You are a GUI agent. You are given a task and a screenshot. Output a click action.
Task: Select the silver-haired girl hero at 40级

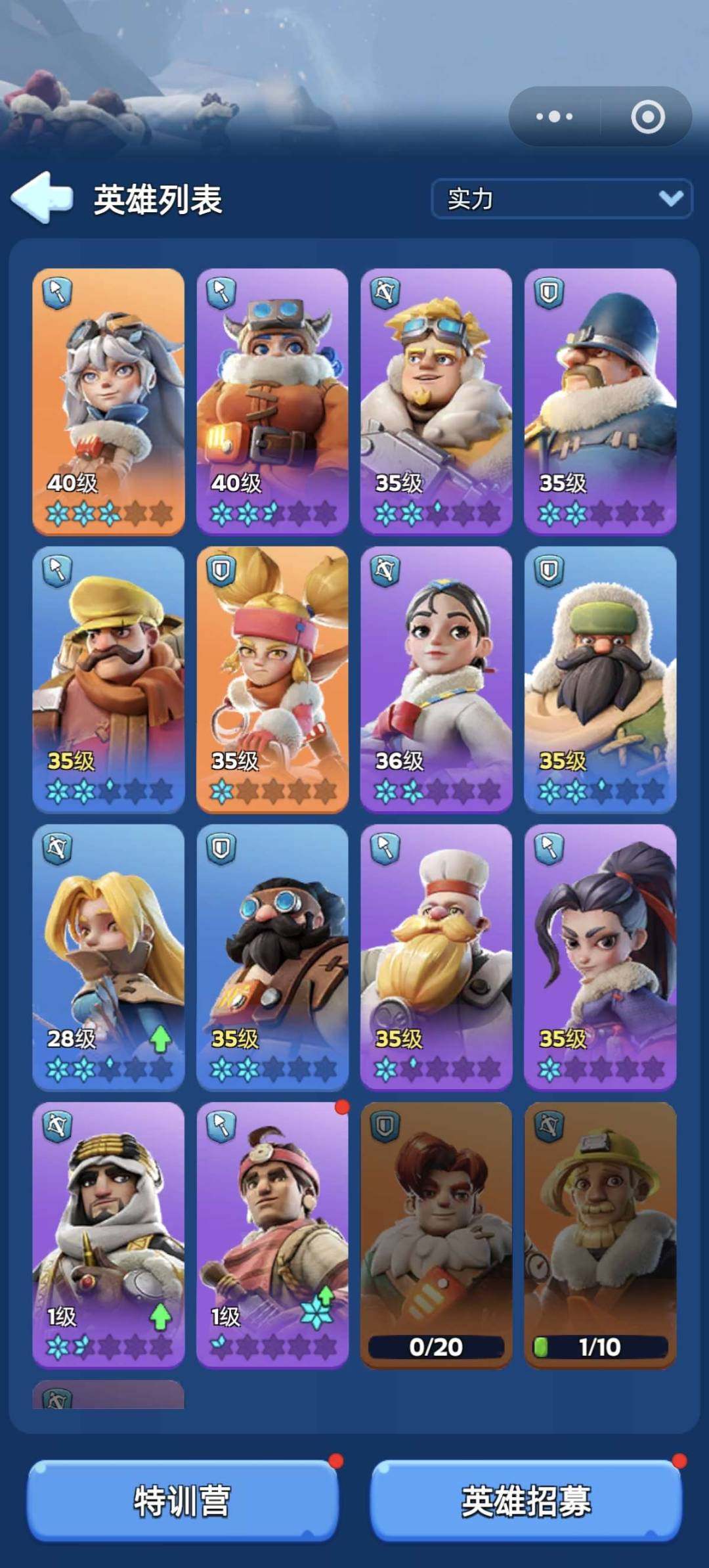[x=108, y=401]
